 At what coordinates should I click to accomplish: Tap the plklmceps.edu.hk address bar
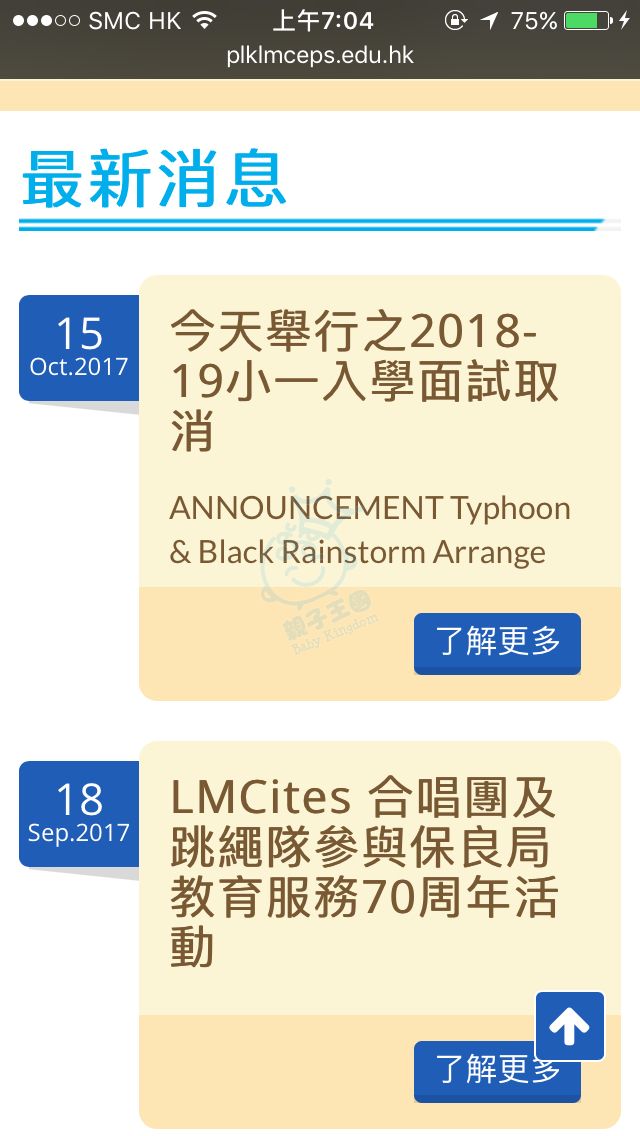(x=320, y=54)
